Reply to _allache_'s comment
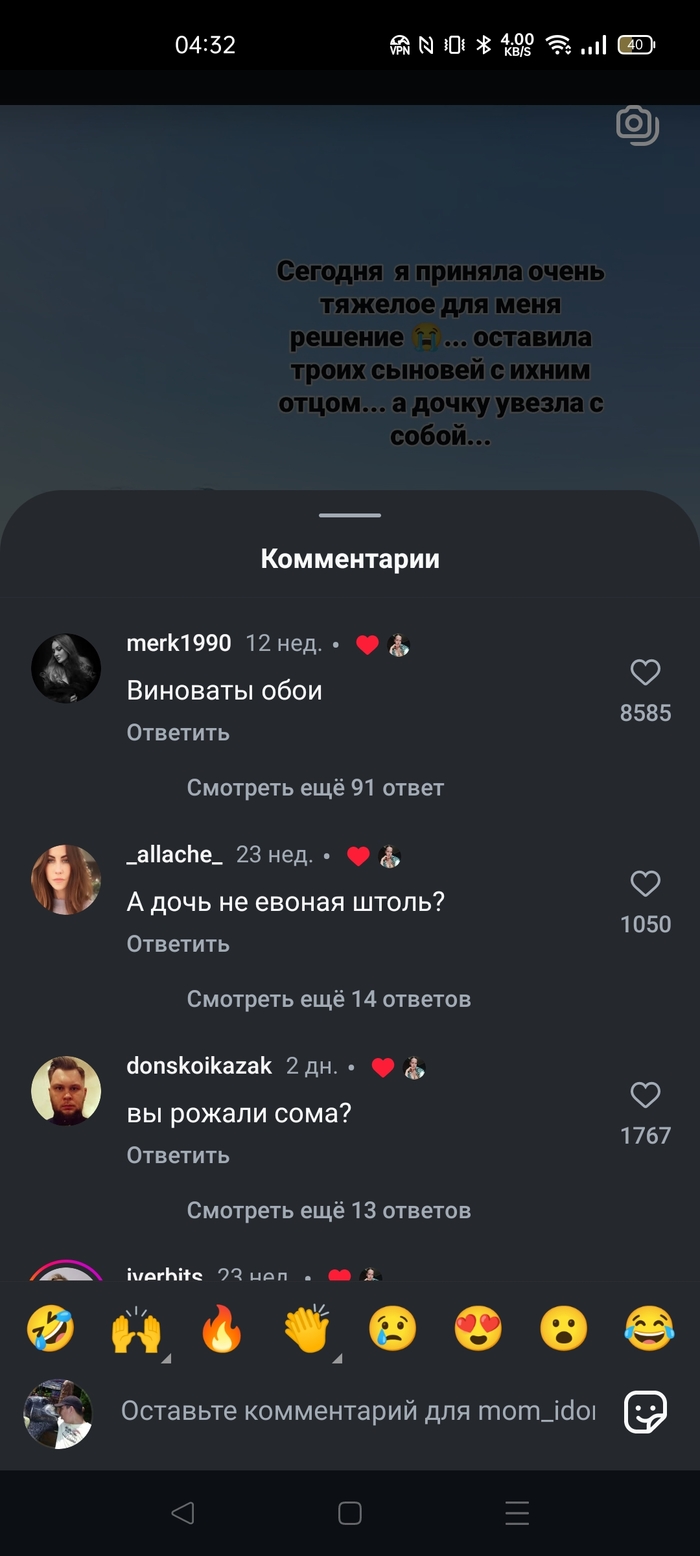 pos(178,944)
